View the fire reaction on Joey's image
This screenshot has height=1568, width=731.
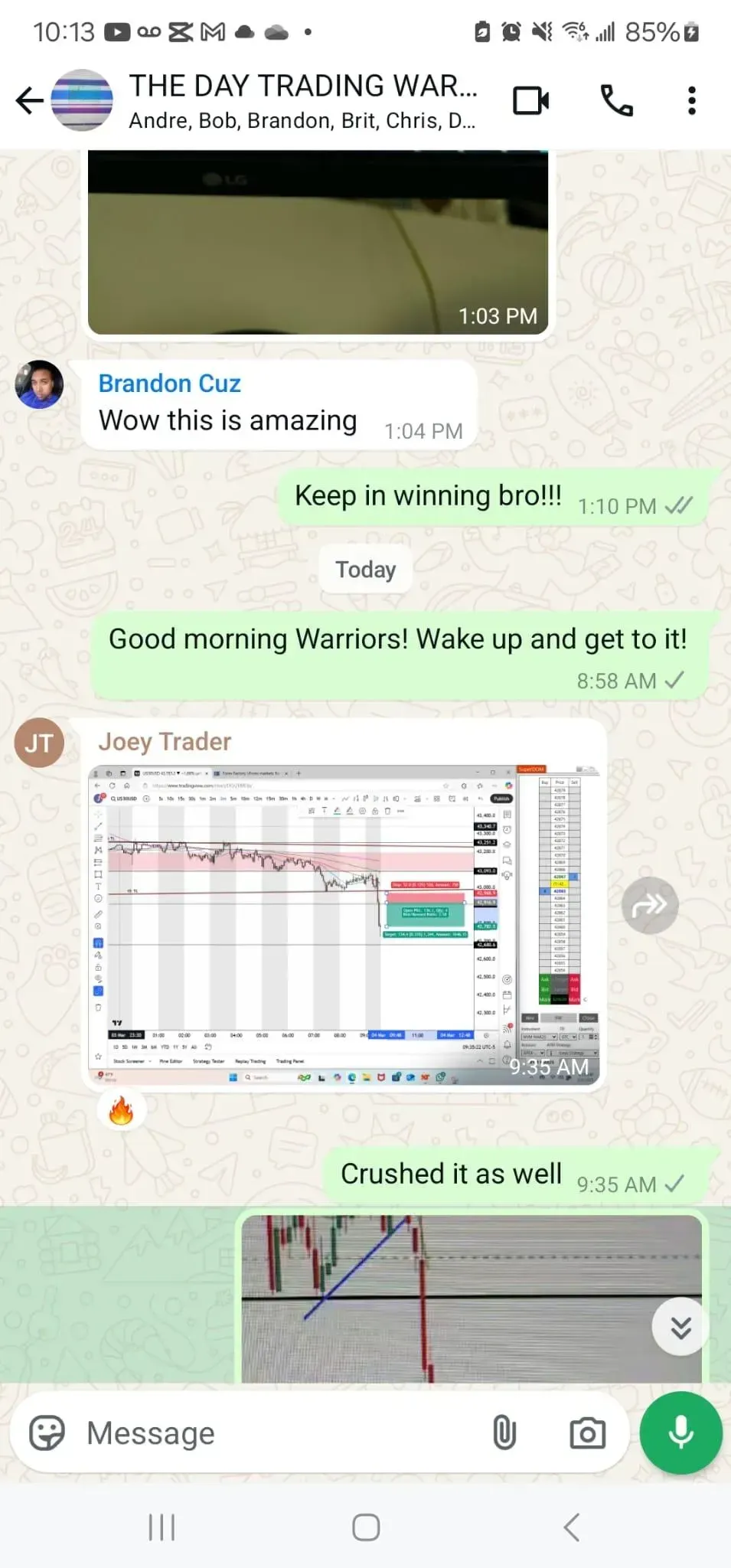coord(121,1110)
